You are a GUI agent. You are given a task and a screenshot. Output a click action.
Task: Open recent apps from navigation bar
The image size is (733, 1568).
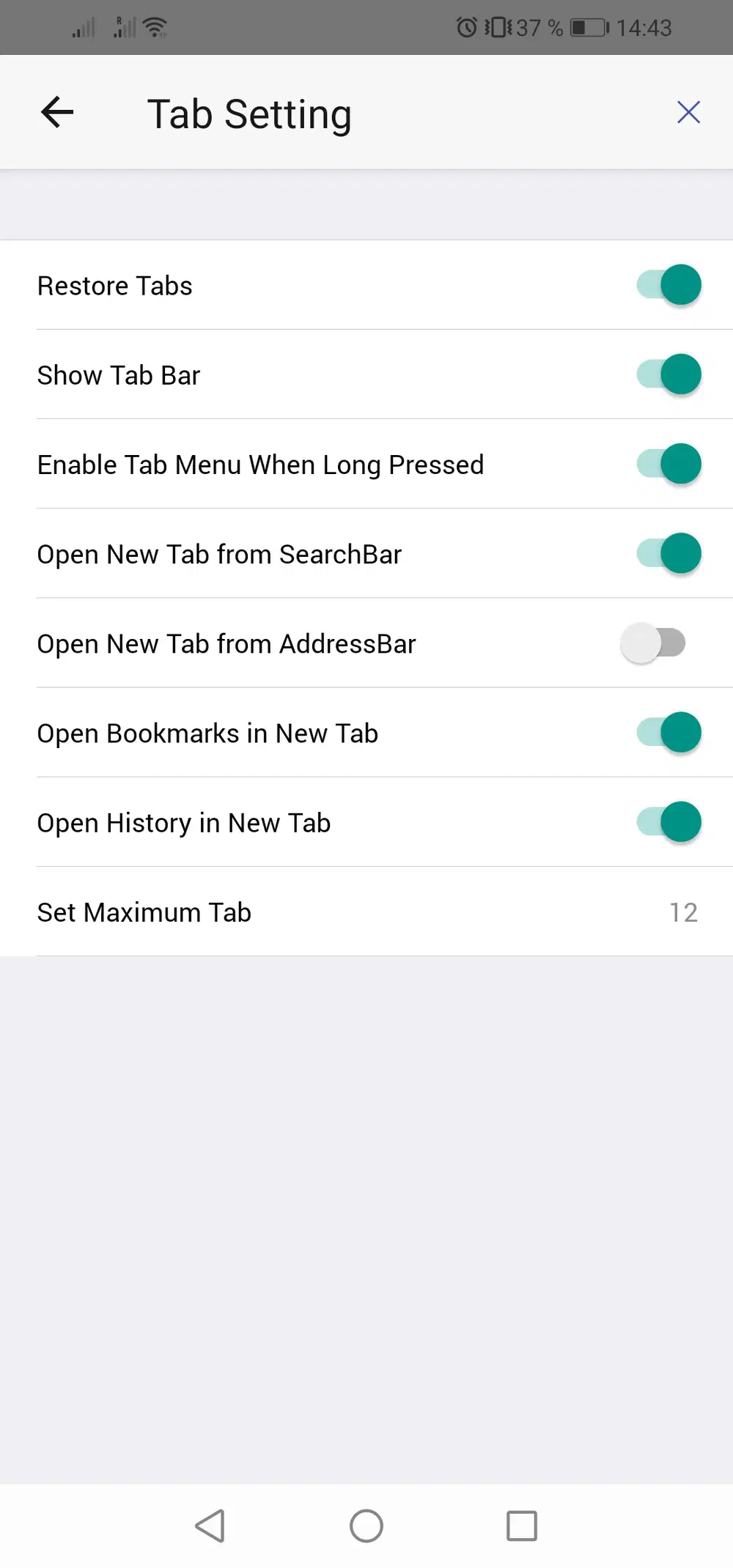522,1526
